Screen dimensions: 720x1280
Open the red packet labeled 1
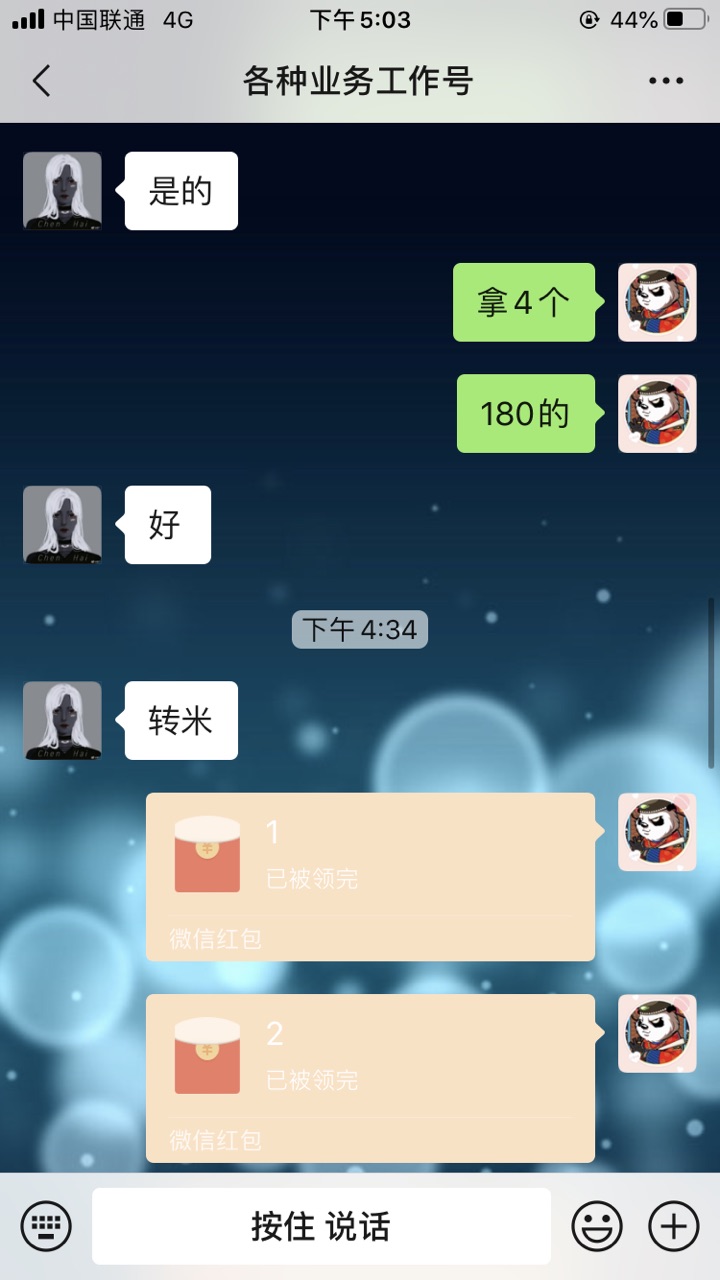[370, 876]
